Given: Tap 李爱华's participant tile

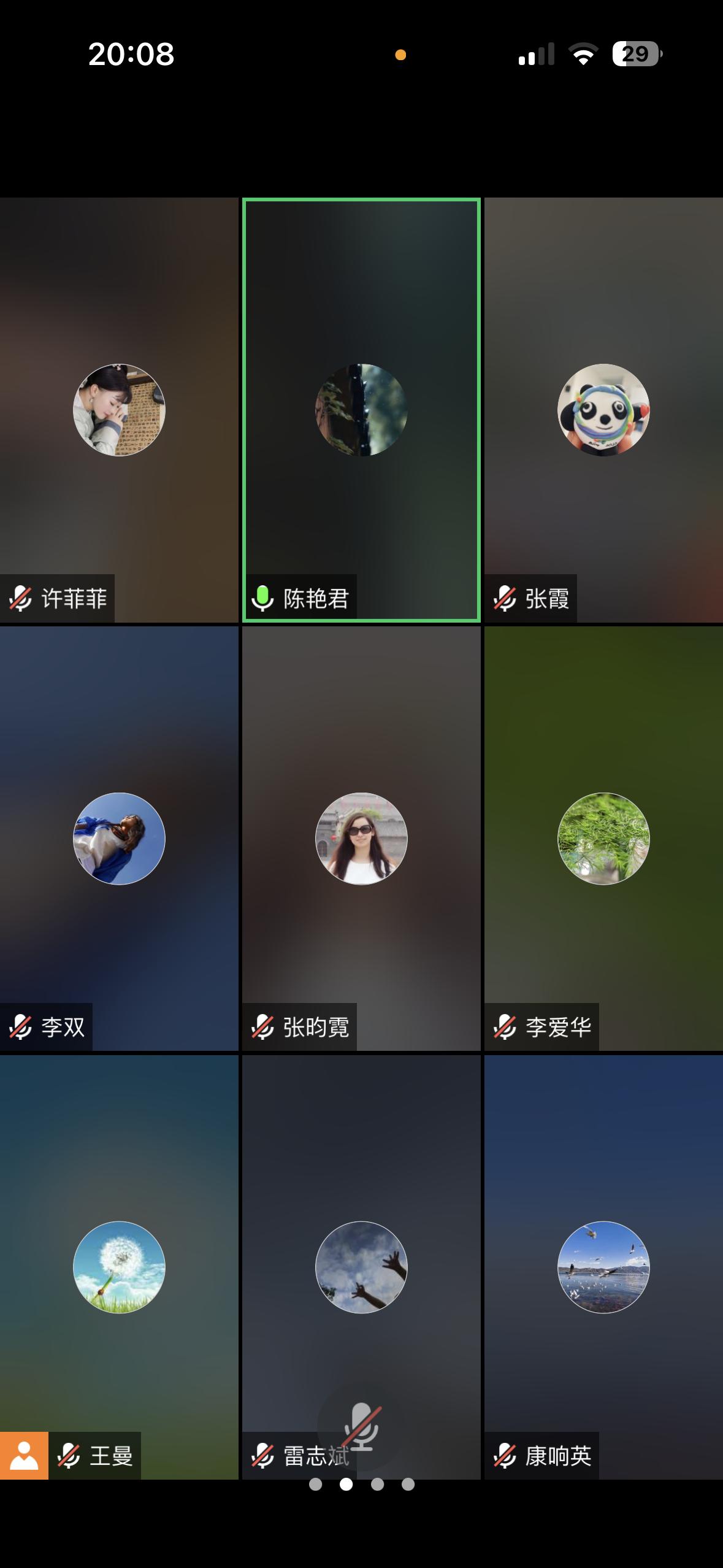Looking at the screenshot, I should pos(603,839).
